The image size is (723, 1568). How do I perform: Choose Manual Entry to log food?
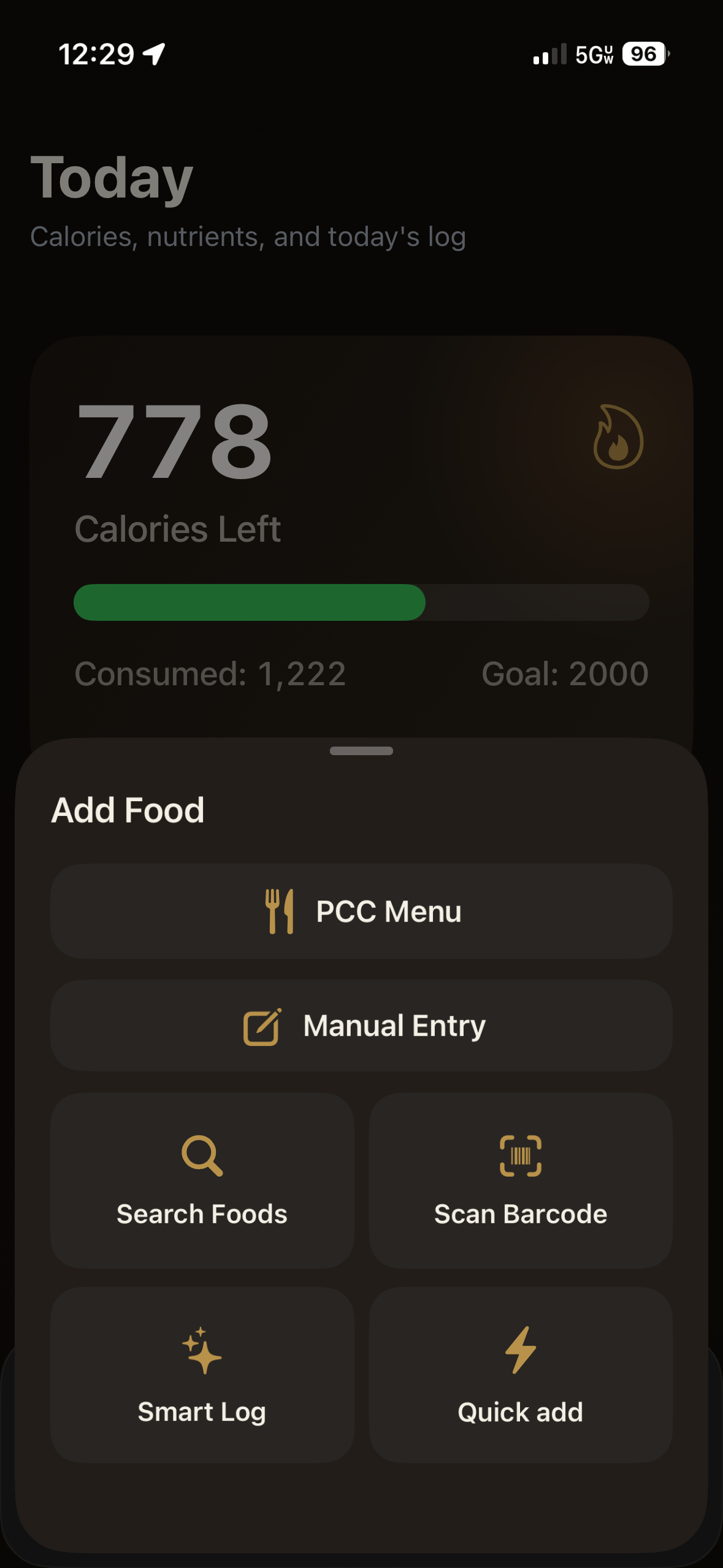click(361, 1024)
